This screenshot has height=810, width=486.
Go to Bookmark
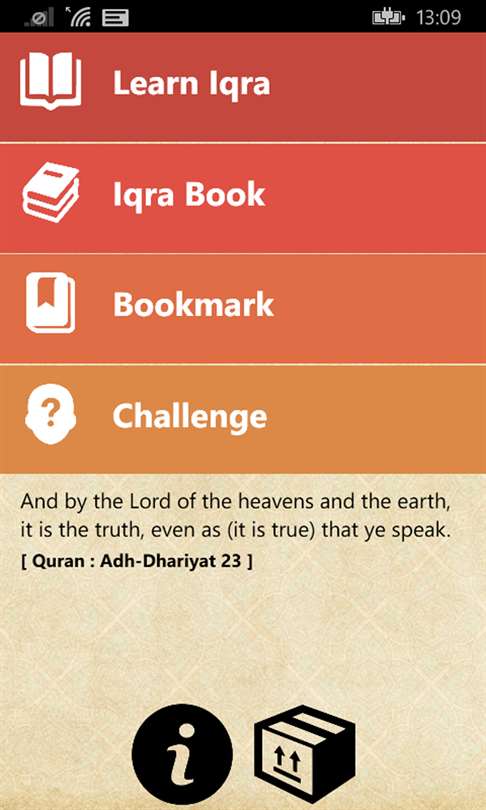(x=243, y=308)
